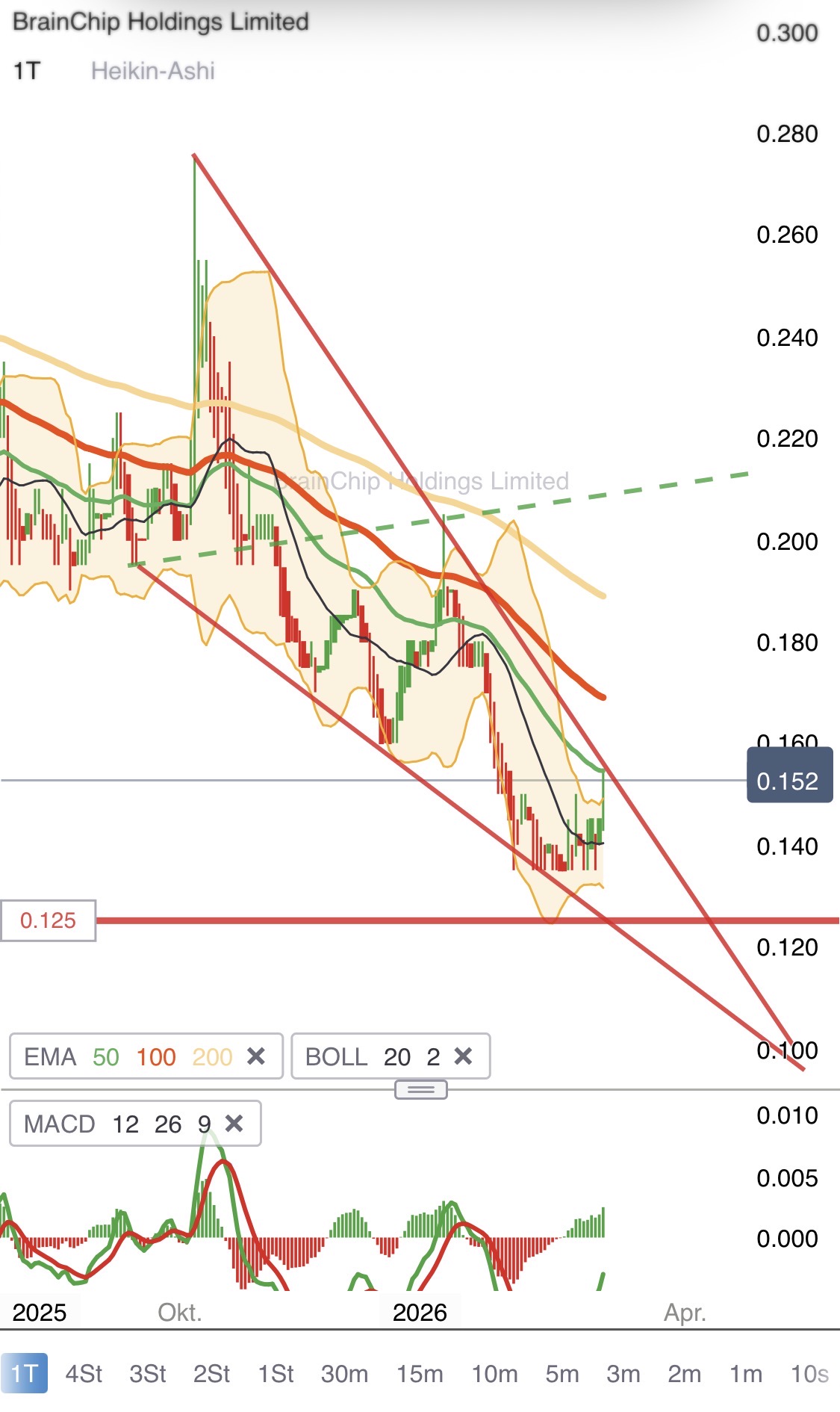Open EMA 50 100 200 settings
This screenshot has height=1412, width=840.
point(127,1056)
